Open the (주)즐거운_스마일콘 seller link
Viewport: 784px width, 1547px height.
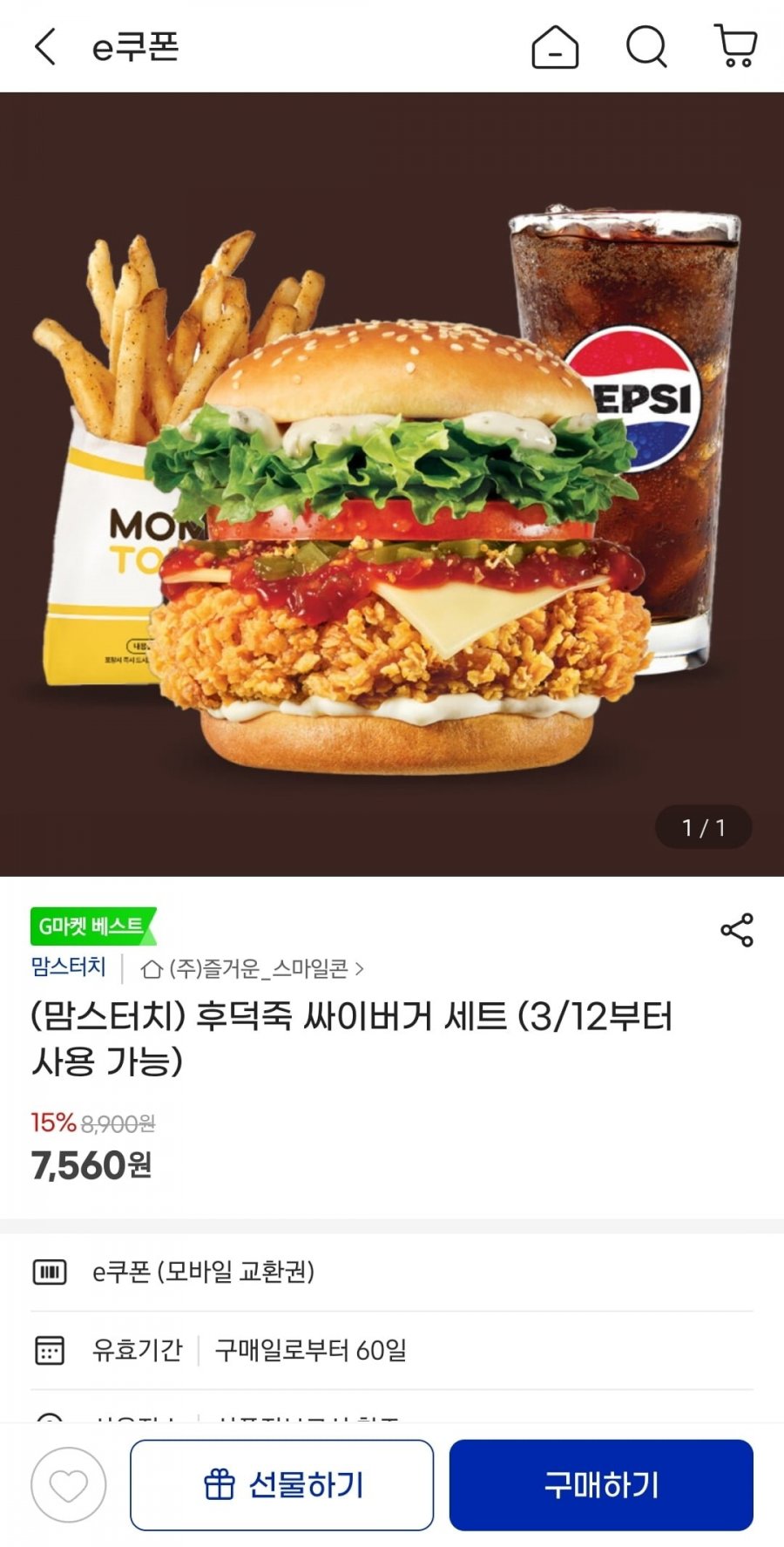click(266, 967)
